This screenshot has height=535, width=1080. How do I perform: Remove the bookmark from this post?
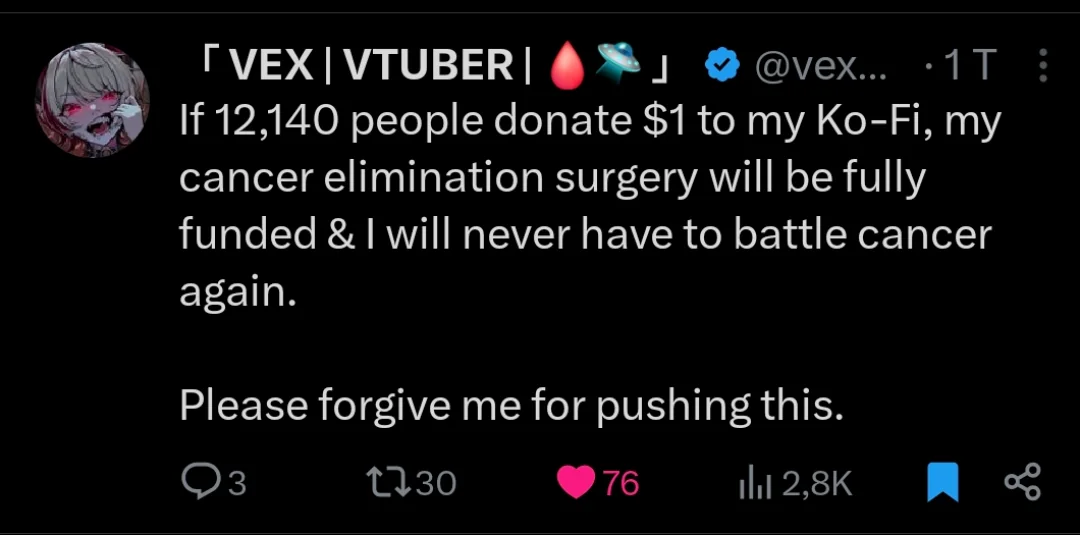click(x=941, y=483)
